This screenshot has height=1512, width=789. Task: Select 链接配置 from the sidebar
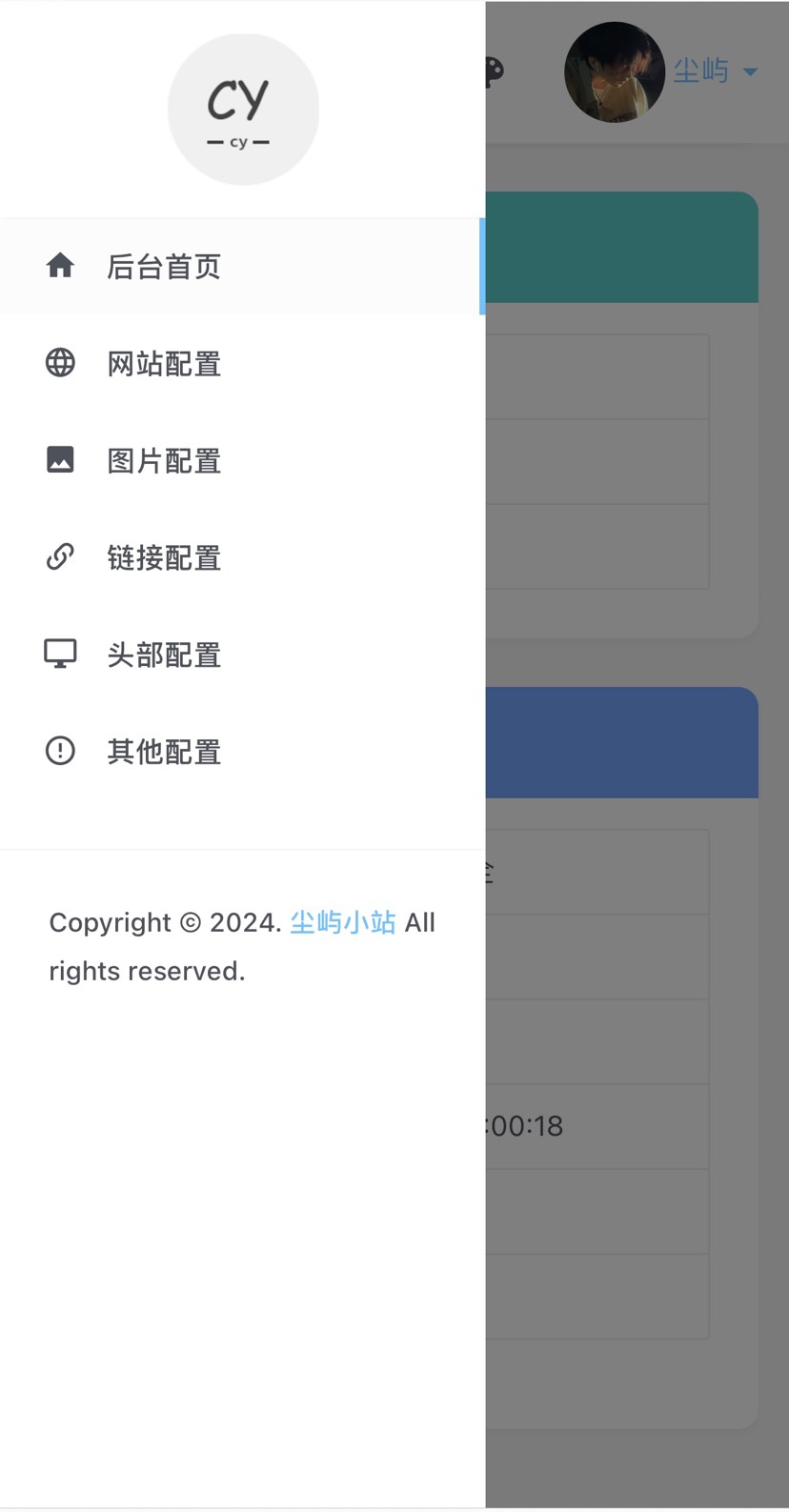point(164,558)
